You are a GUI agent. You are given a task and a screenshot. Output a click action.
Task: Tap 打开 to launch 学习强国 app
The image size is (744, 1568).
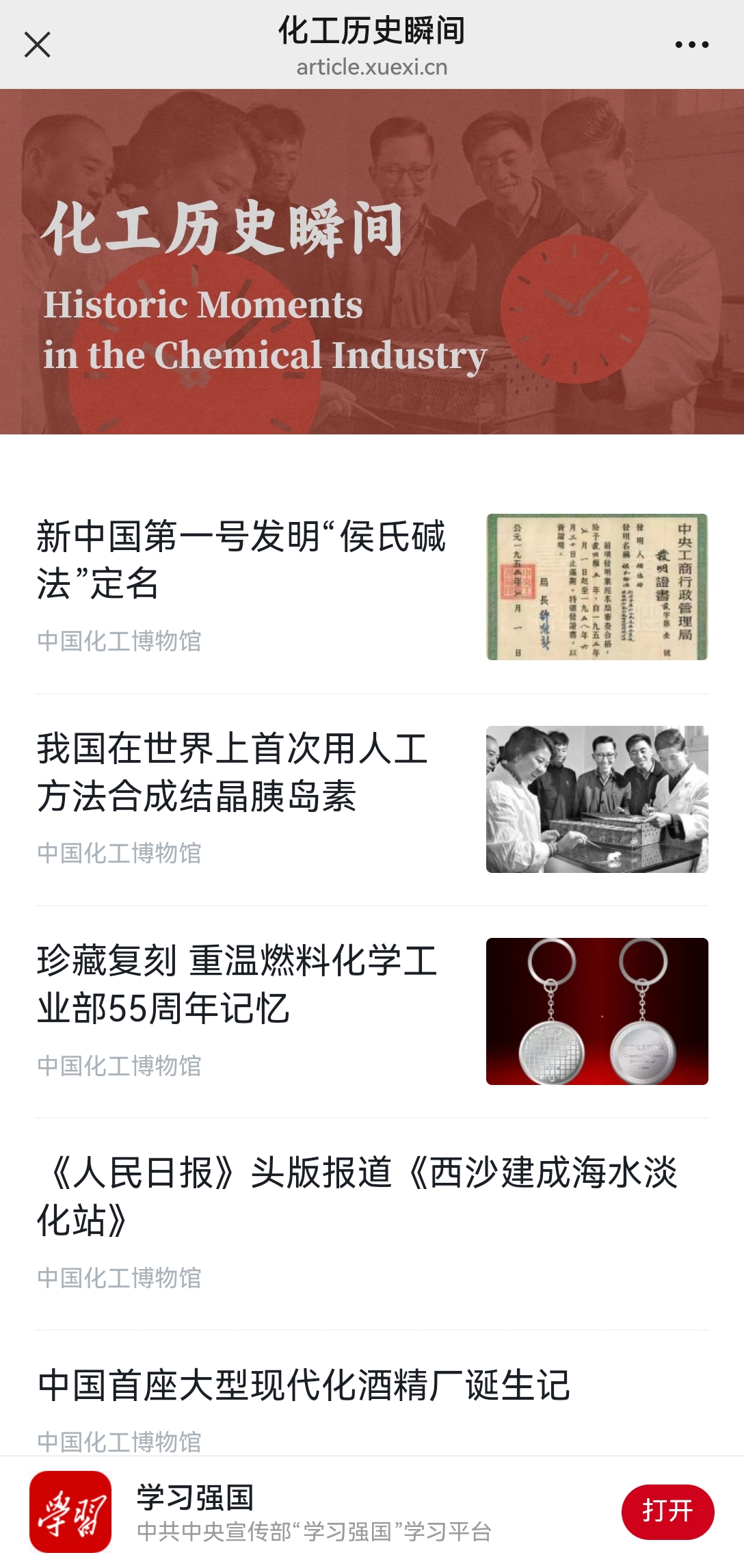click(x=667, y=1512)
